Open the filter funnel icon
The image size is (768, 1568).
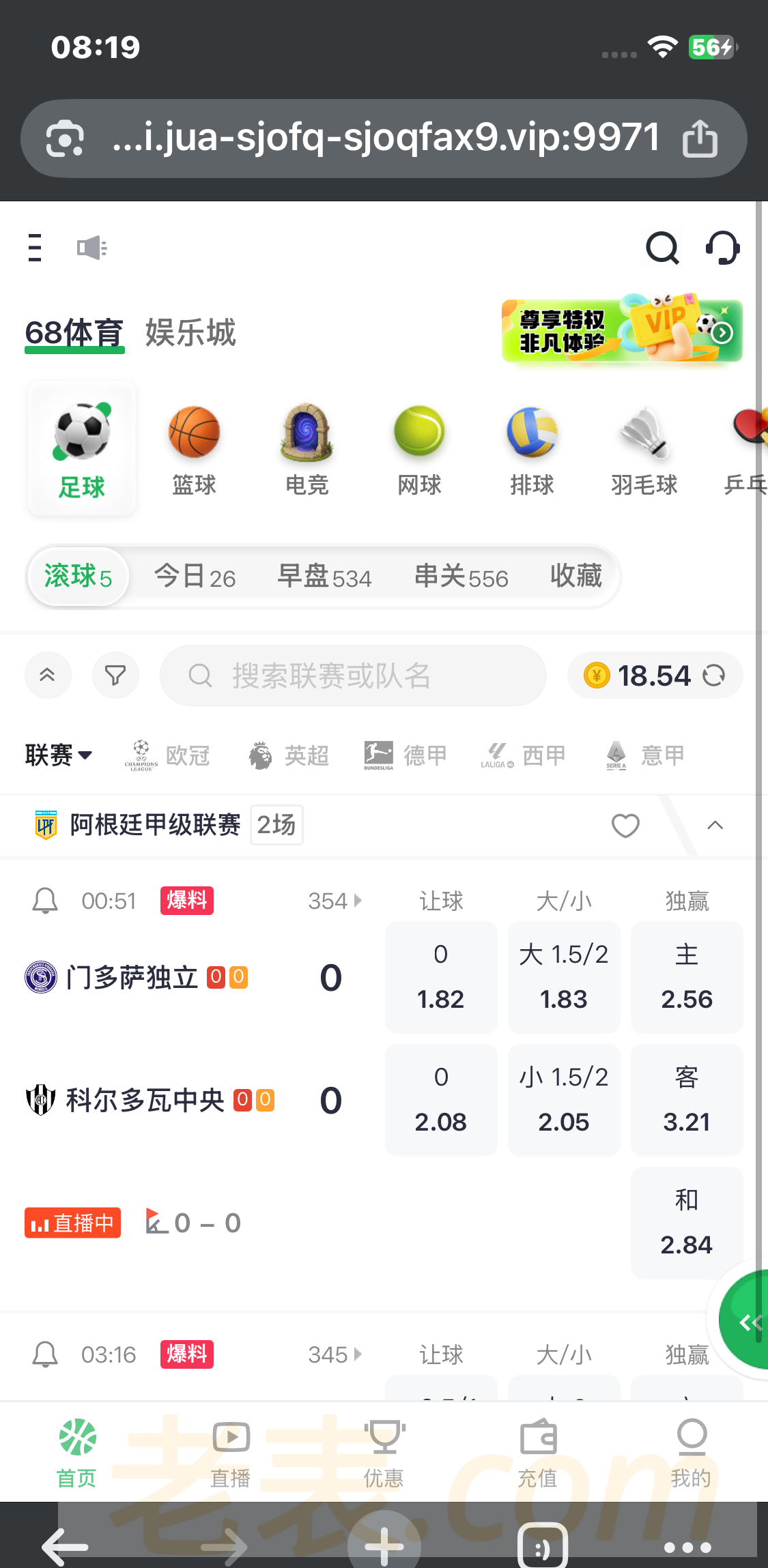(x=115, y=676)
